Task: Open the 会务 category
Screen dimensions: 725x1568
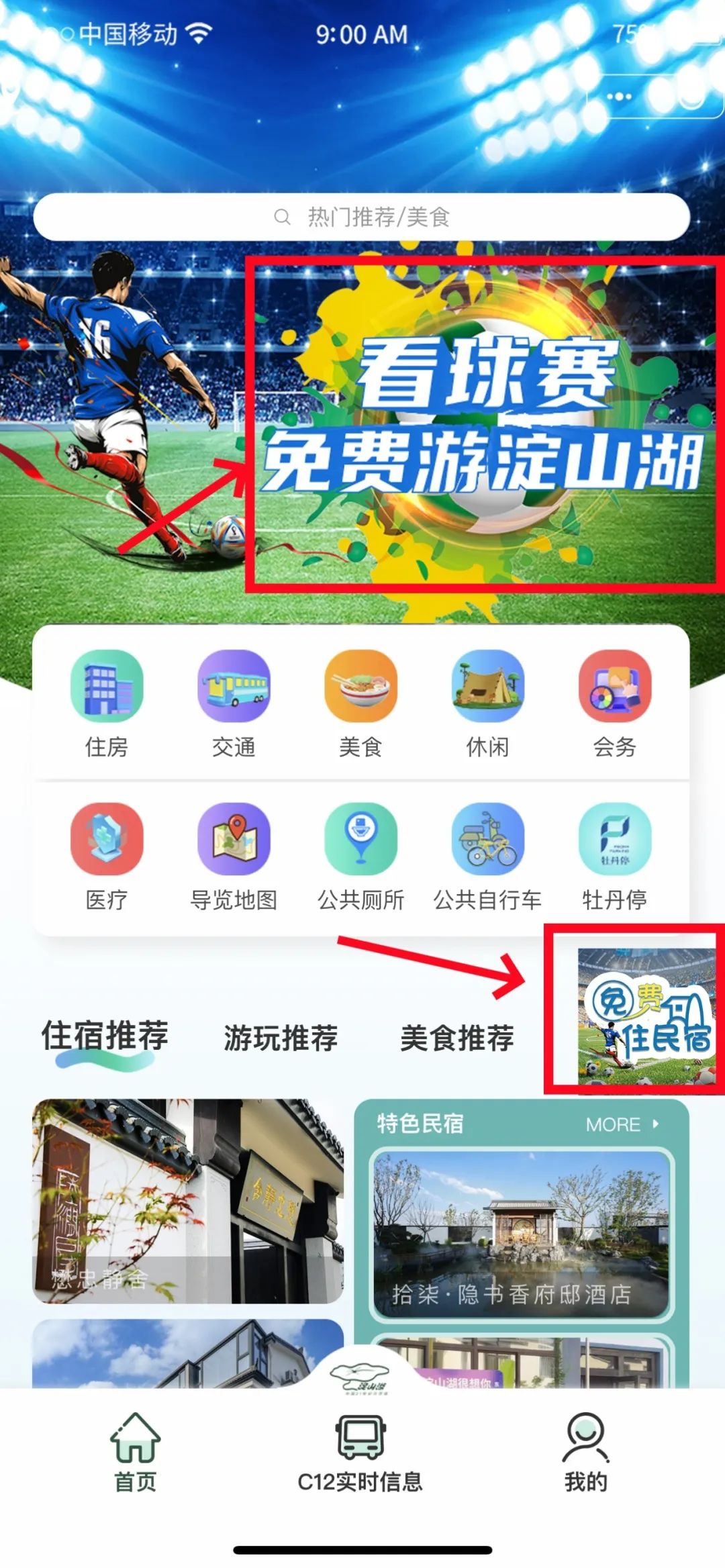Action: click(x=614, y=701)
